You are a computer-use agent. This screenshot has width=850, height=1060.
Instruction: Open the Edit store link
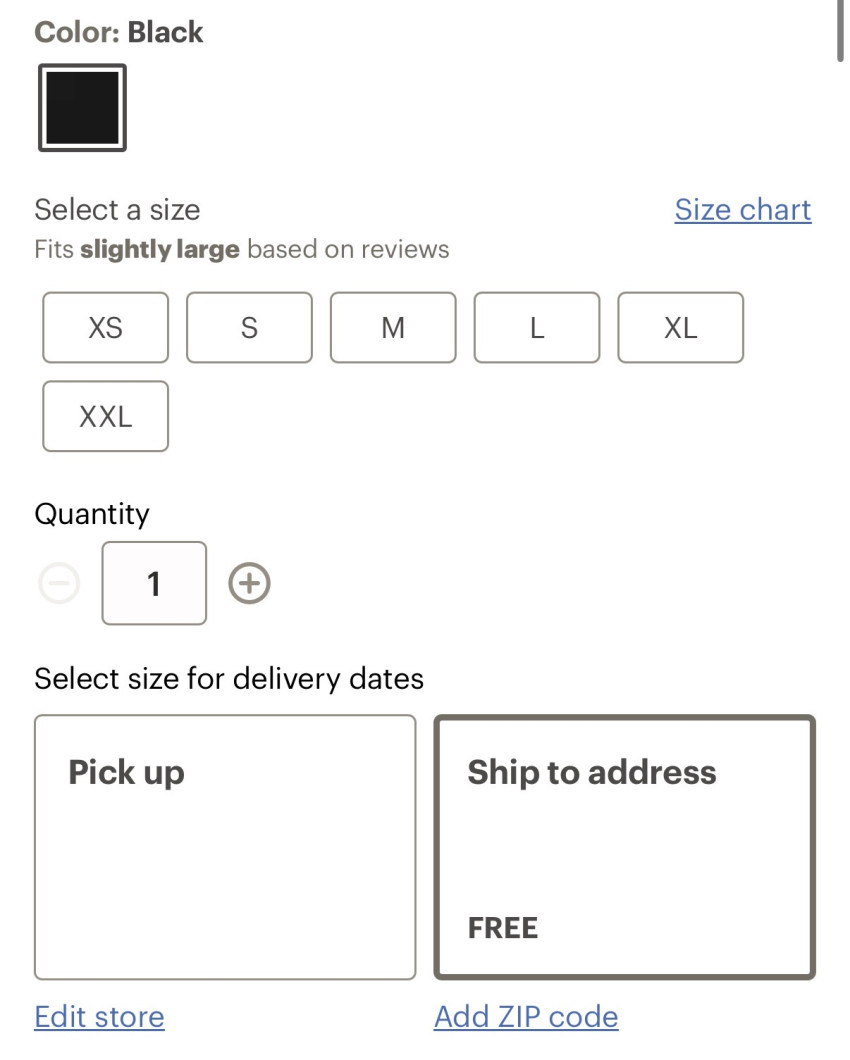pyautogui.click(x=99, y=1017)
